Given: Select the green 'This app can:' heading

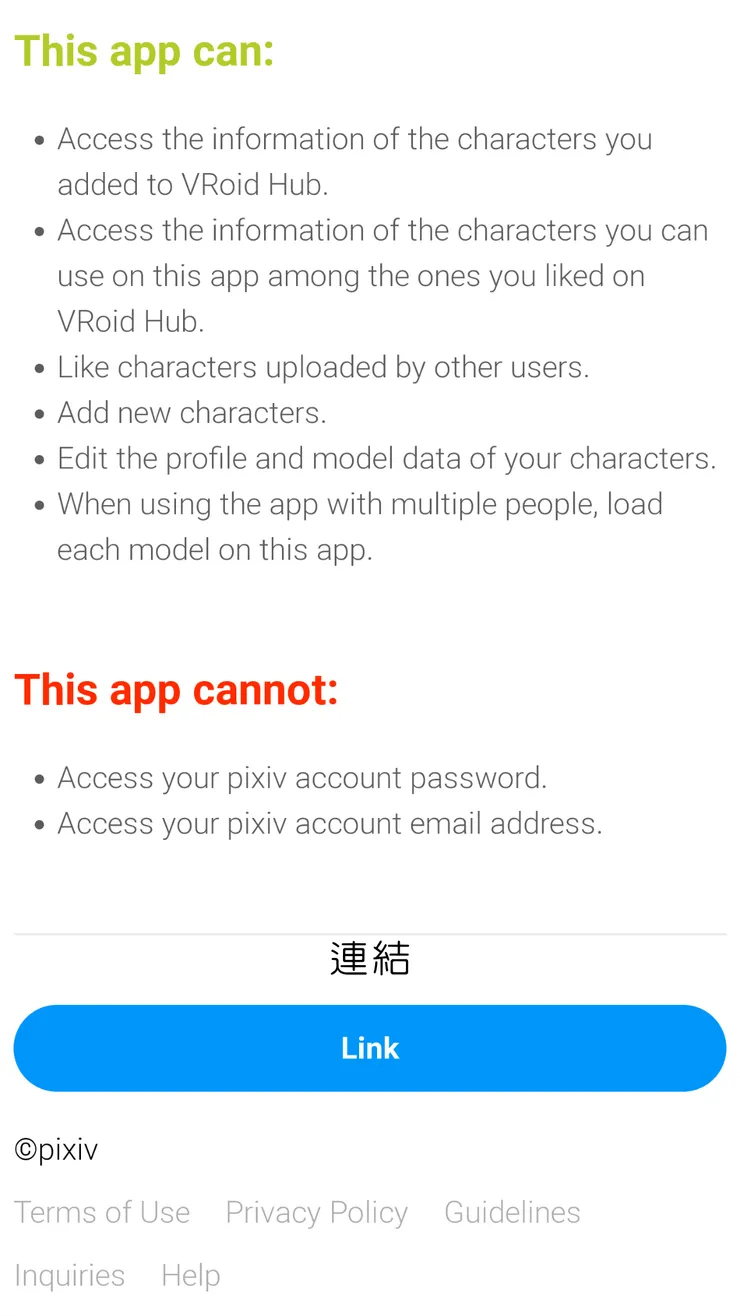Looking at the screenshot, I should (146, 51).
